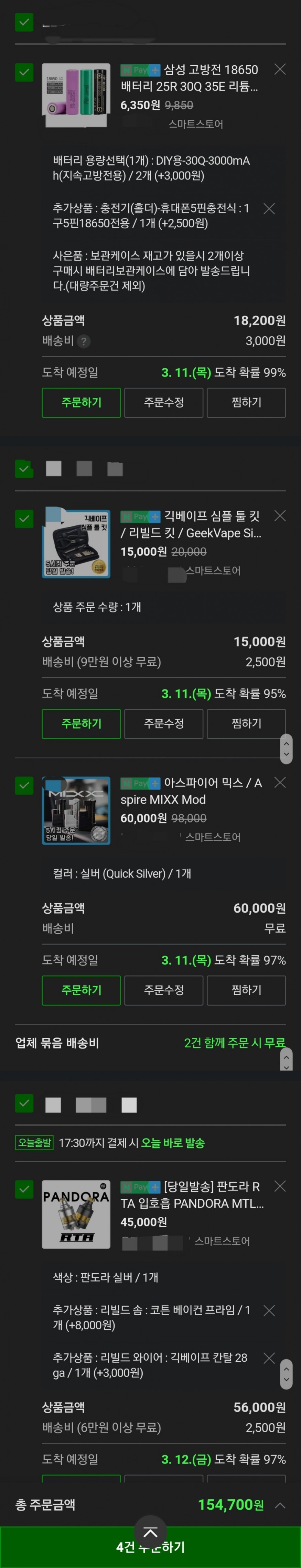Viewport: 301px width, 1568px height.
Task: Tap 주문수정 for the Aspire MIXX Mod
Action: point(163,990)
